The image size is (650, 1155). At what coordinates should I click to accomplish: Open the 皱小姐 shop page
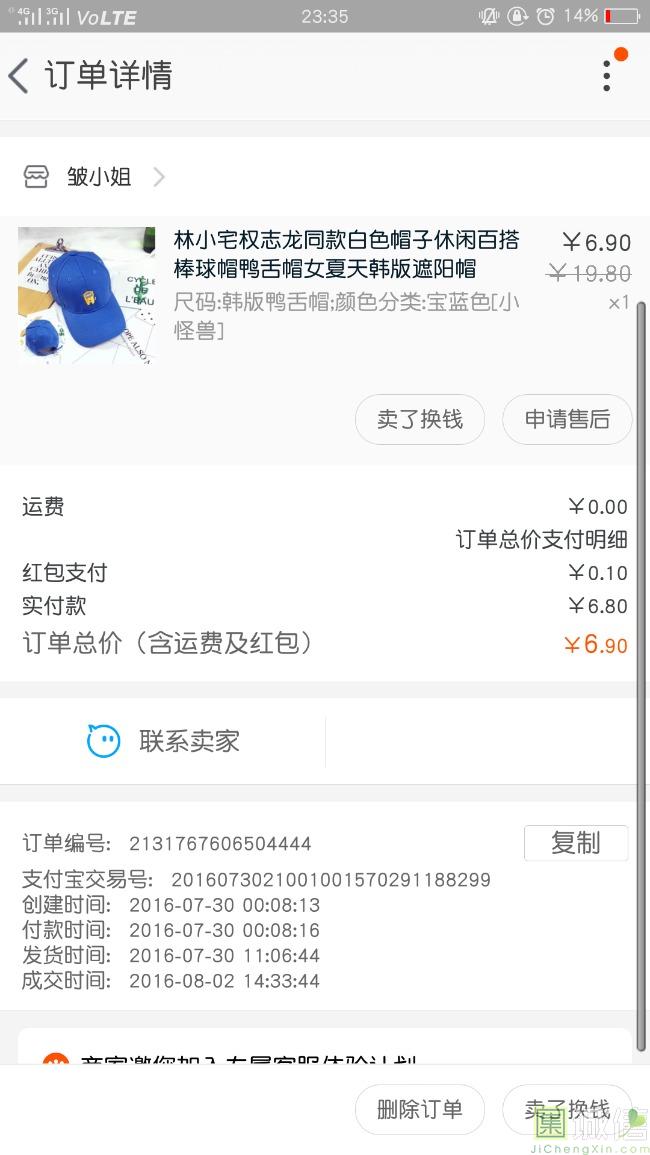click(x=99, y=178)
